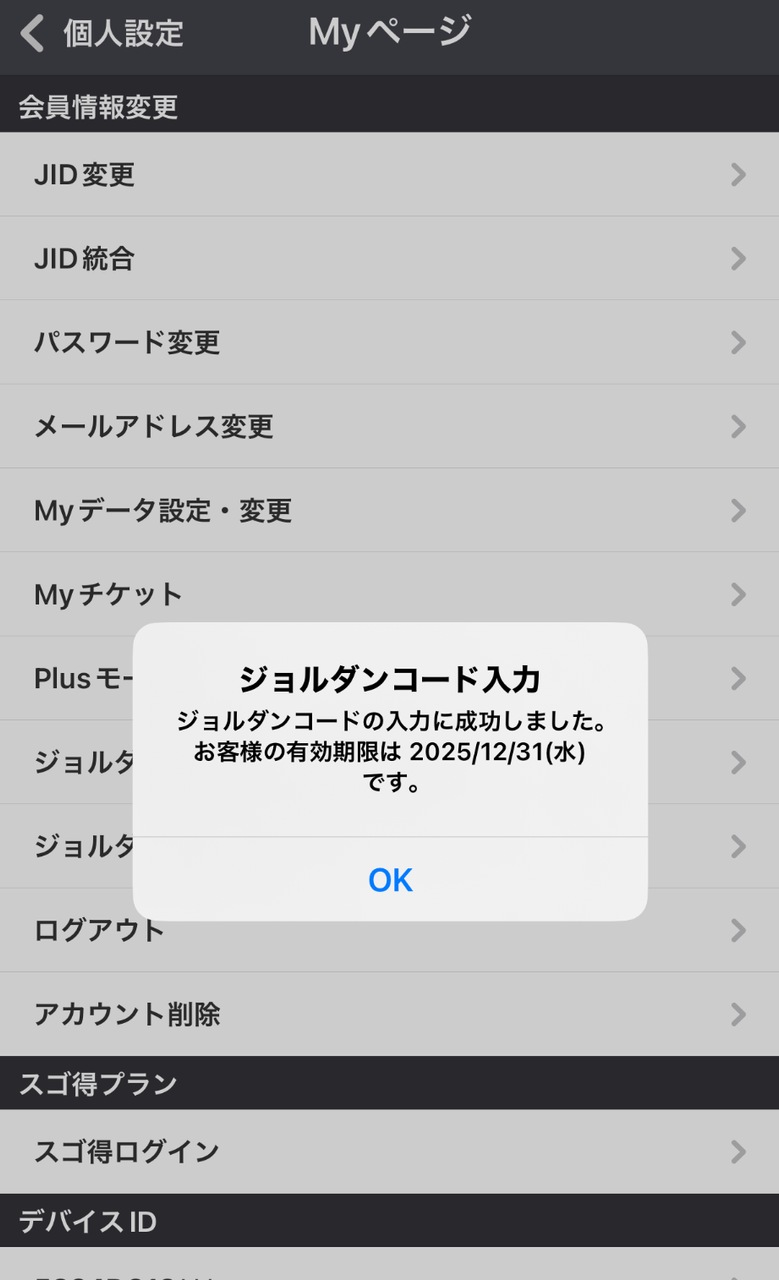Tap the chevron next to JID統合

pos(738,259)
